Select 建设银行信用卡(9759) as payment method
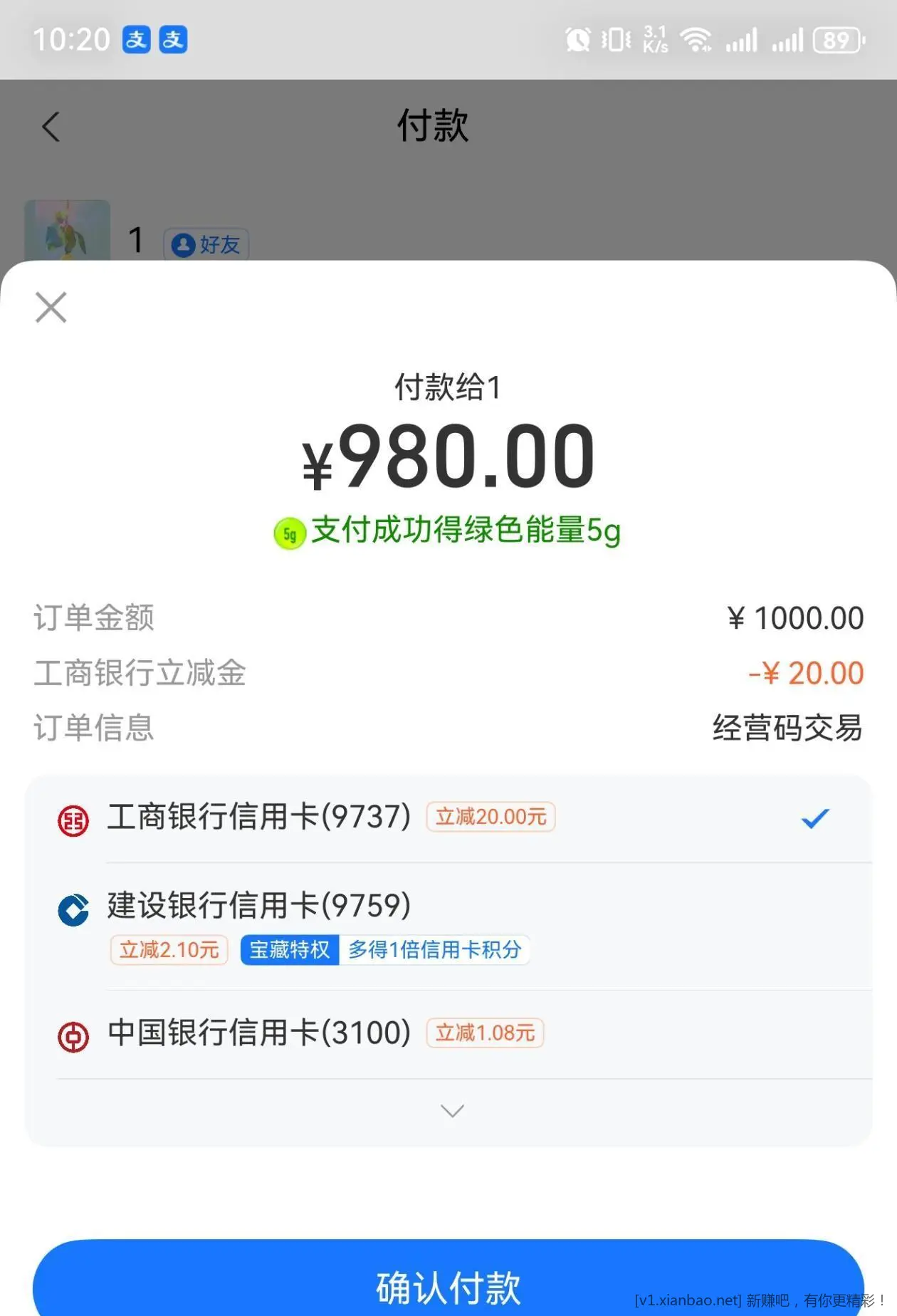Viewport: 897px width, 1316px height. tap(256, 906)
